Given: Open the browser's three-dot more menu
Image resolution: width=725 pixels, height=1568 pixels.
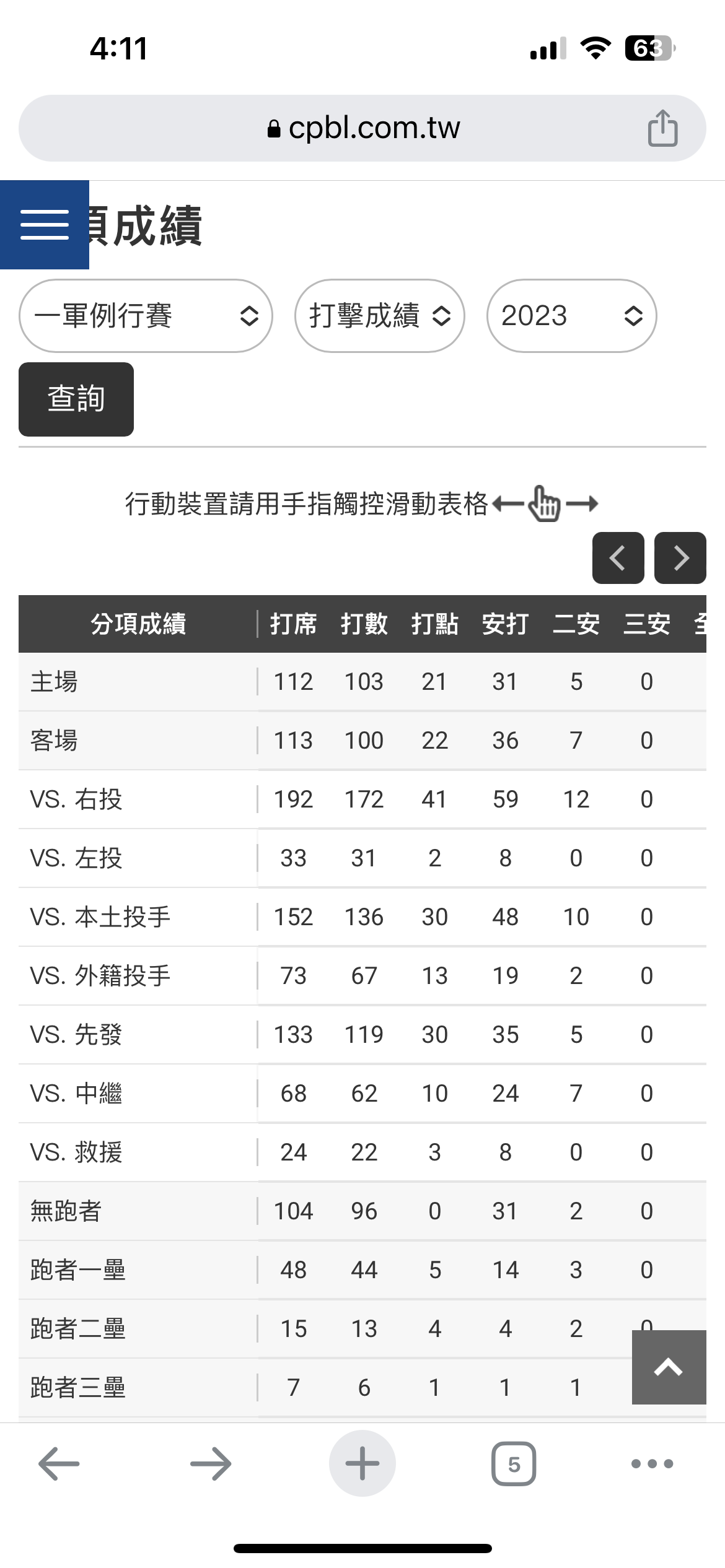Looking at the screenshot, I should pos(652,1464).
